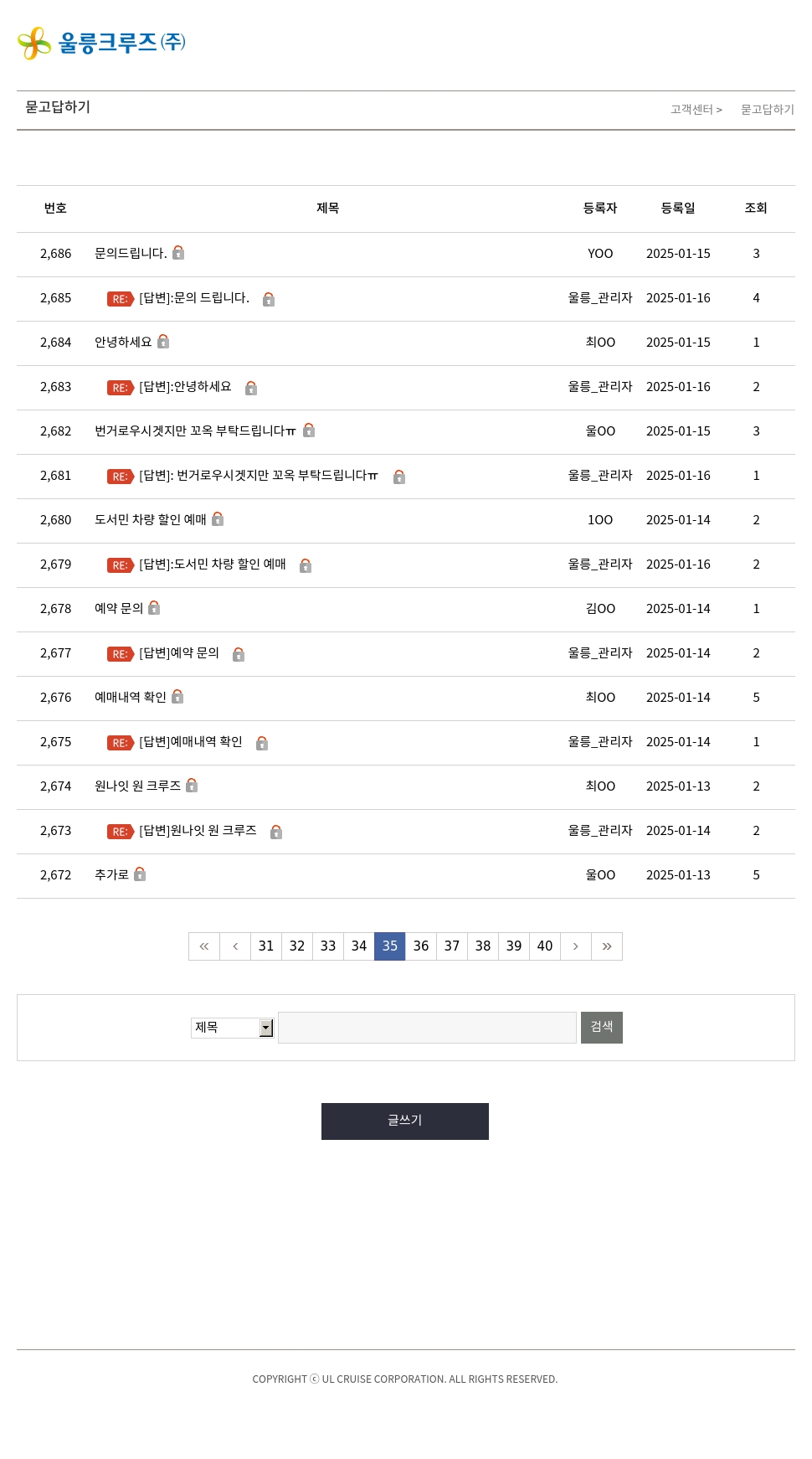The height and width of the screenshot is (1459, 812).
Task: Open the 울릉크루즈 home logo
Action: pos(101,43)
